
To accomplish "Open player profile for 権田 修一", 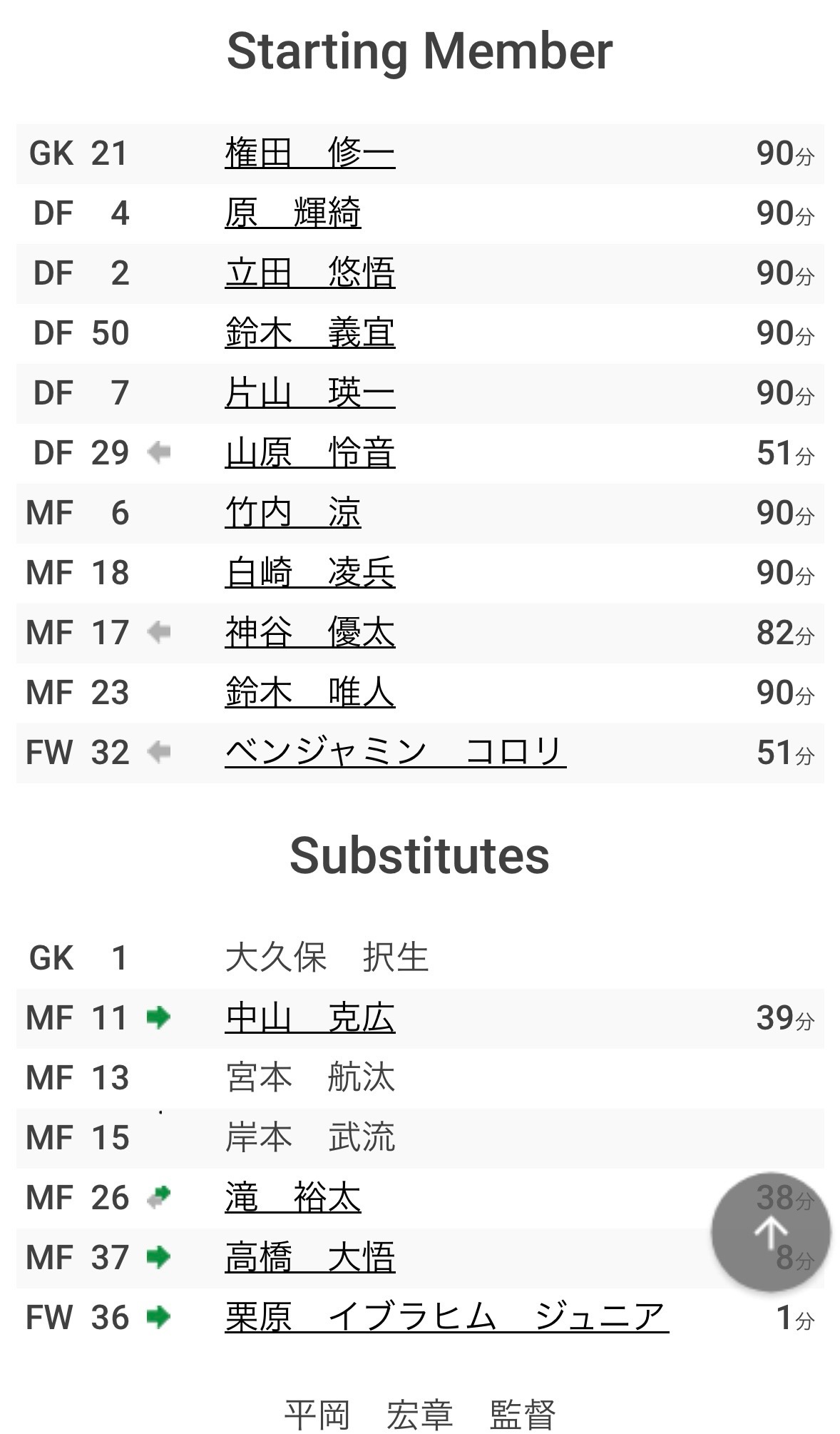I will point(310,153).
